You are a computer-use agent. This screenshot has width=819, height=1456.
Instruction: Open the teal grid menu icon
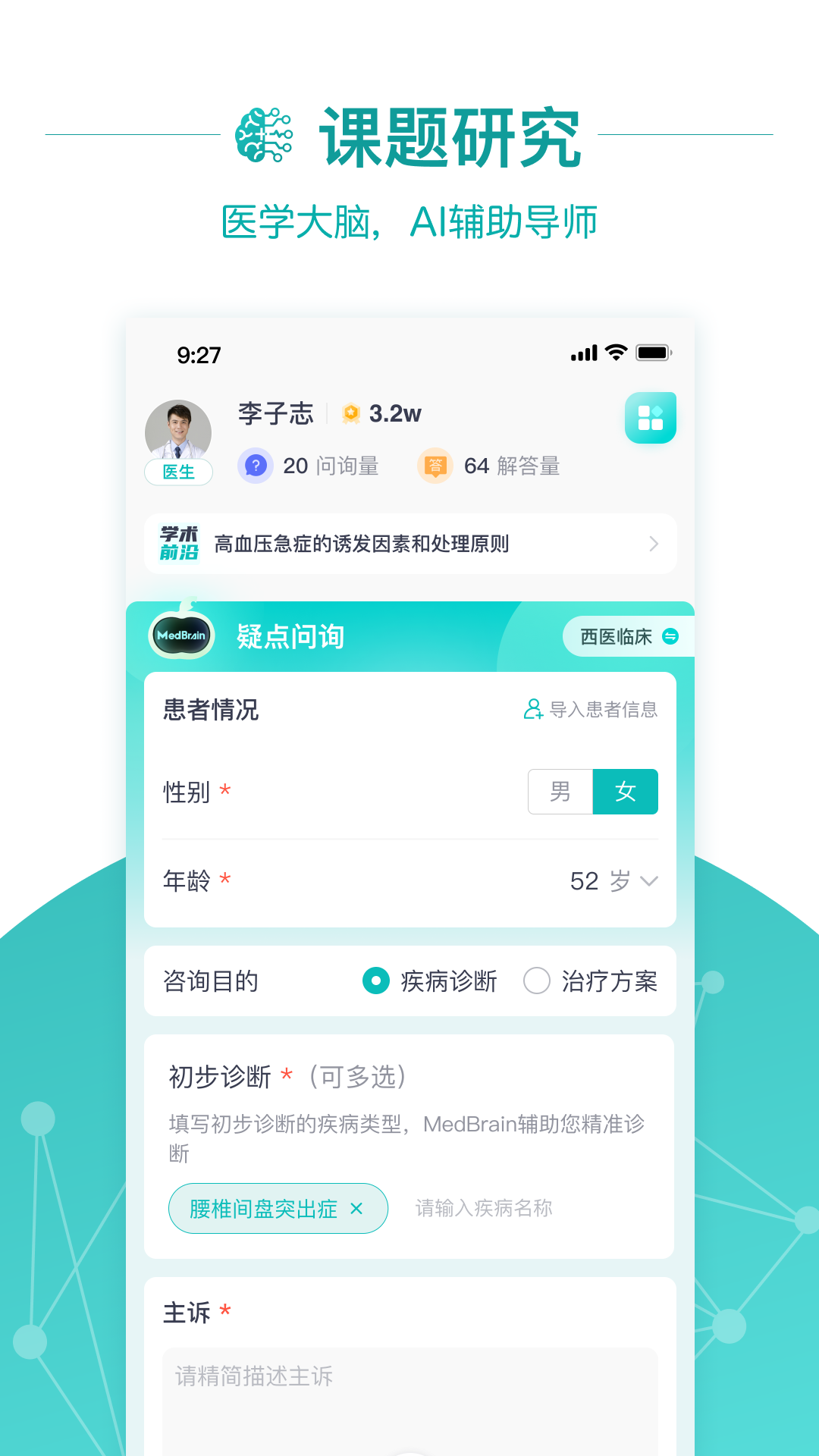651,418
